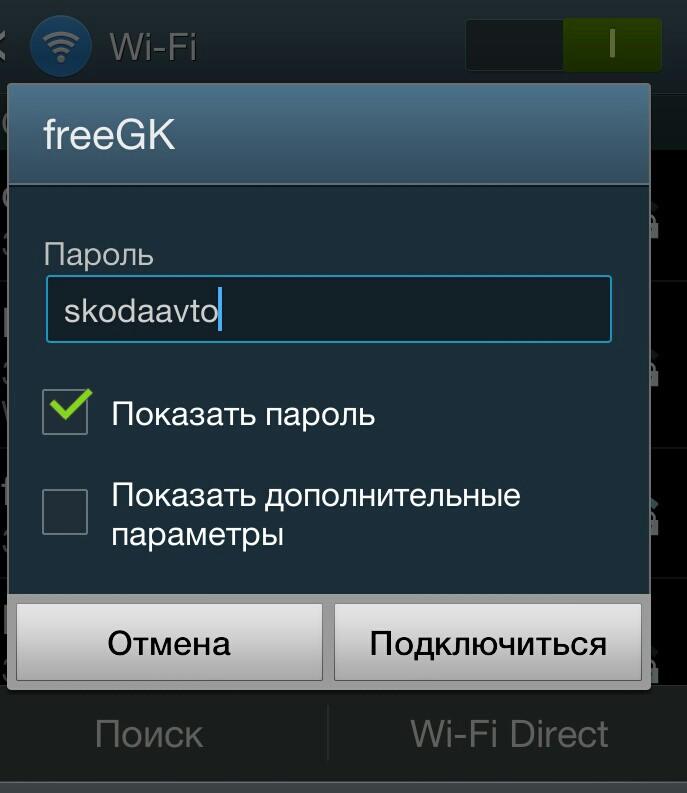
Task: Cancel the dialog with Отмена
Action: coord(169,642)
